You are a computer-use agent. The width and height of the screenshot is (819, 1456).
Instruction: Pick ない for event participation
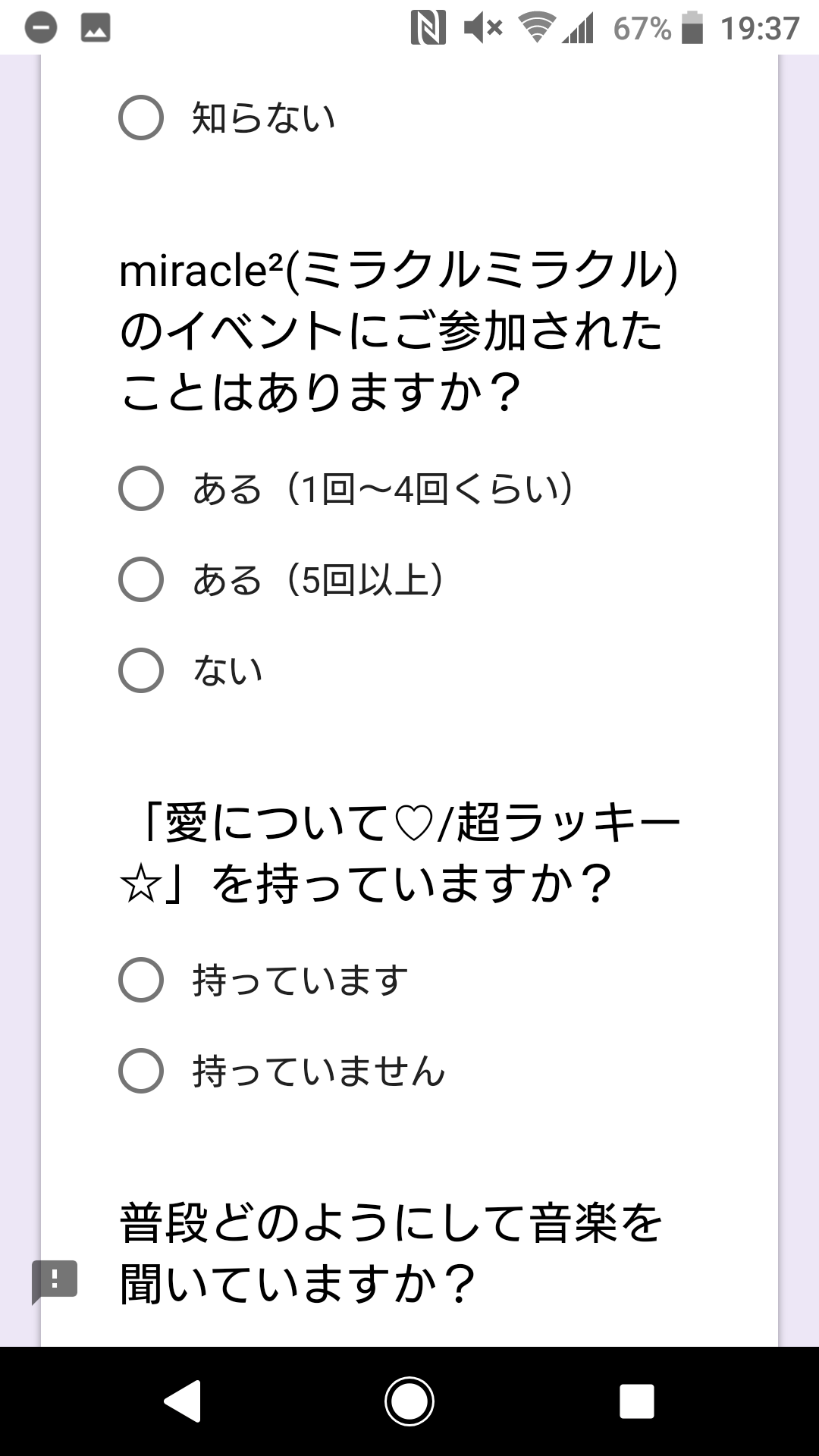click(141, 670)
